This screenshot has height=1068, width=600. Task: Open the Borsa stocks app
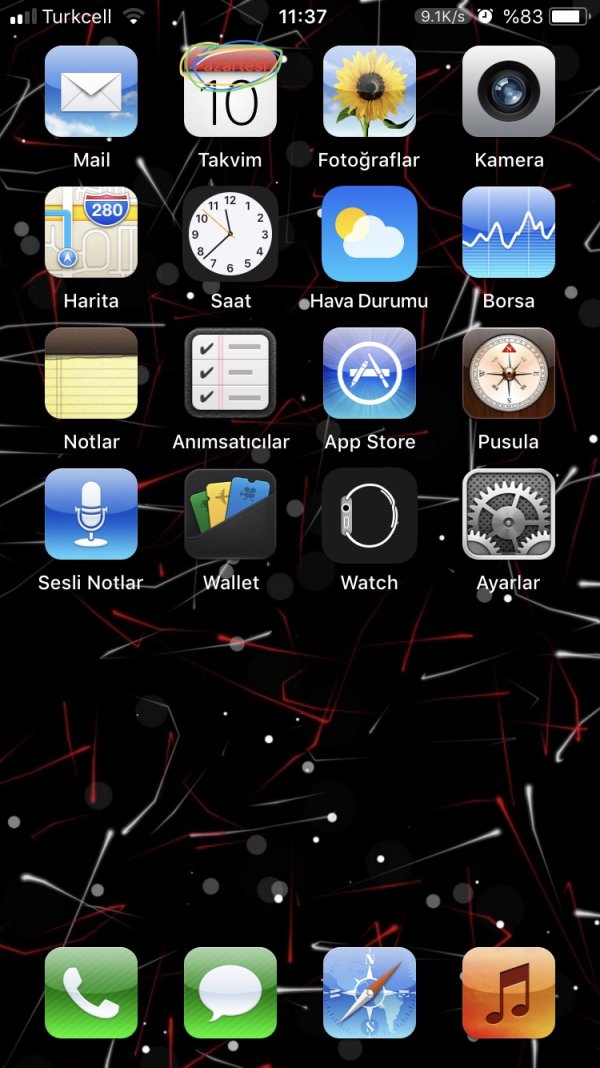508,233
